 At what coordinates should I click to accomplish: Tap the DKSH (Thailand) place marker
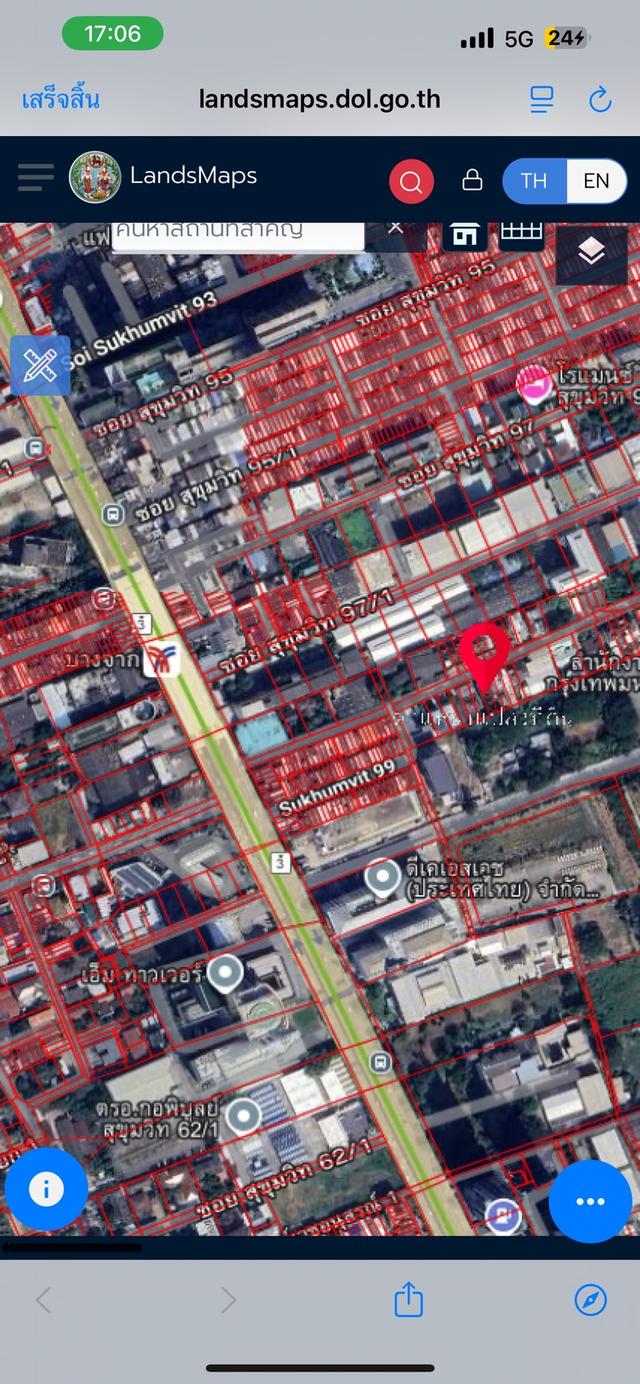click(x=382, y=877)
